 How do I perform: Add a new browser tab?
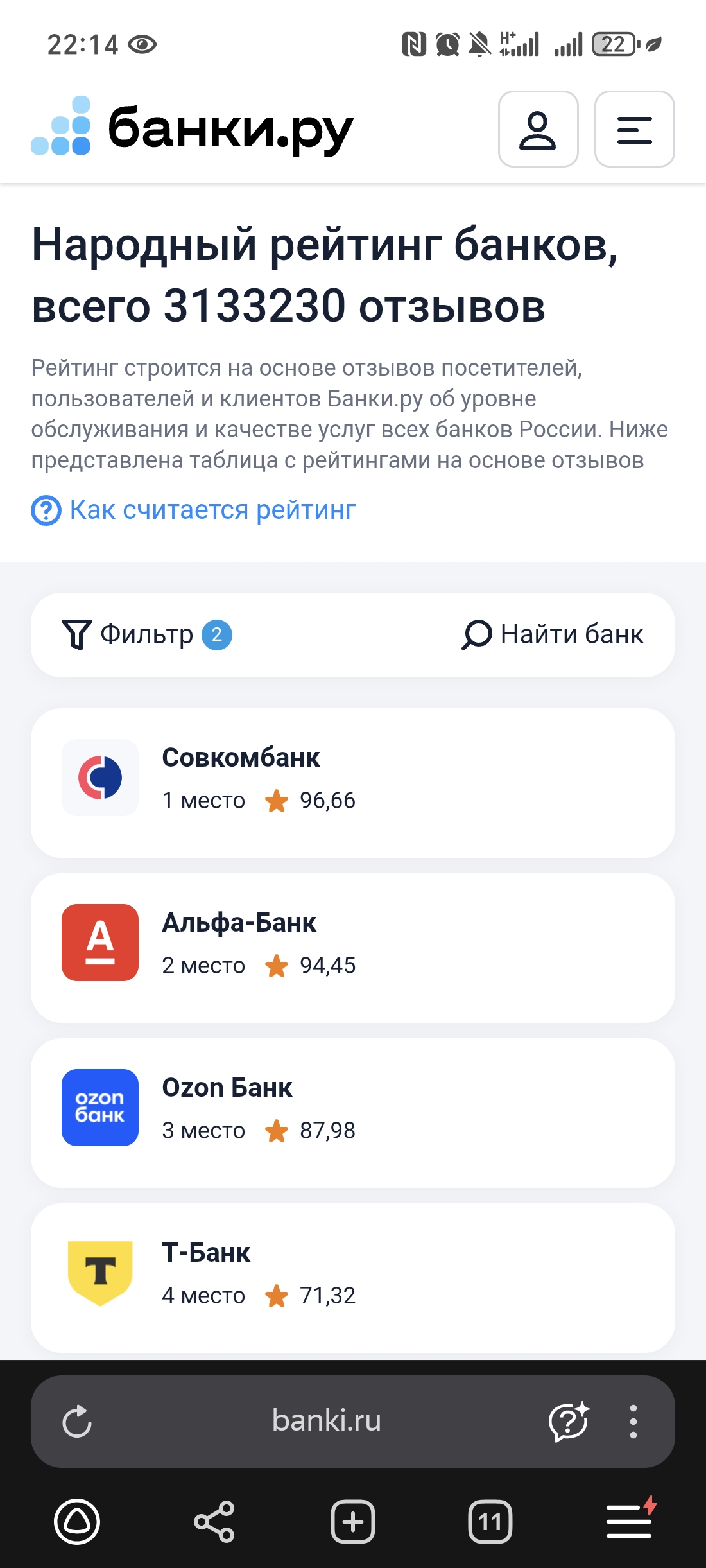coord(352,1521)
